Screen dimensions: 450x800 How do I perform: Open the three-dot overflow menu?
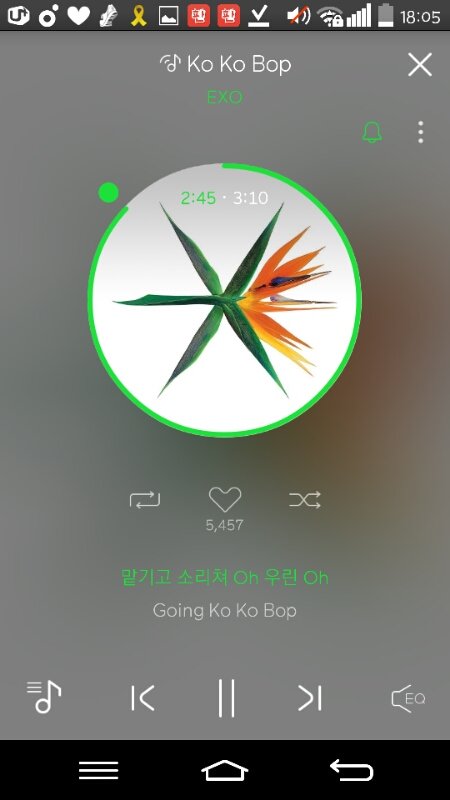coord(420,132)
